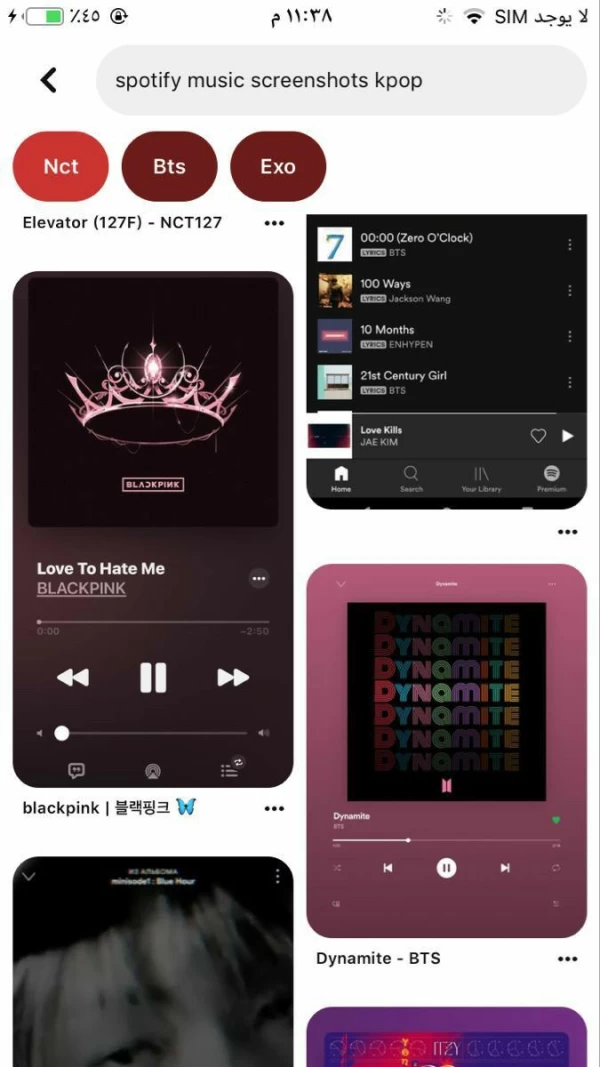Select the Exo filter chip
The height and width of the screenshot is (1067, 600).
tap(278, 167)
